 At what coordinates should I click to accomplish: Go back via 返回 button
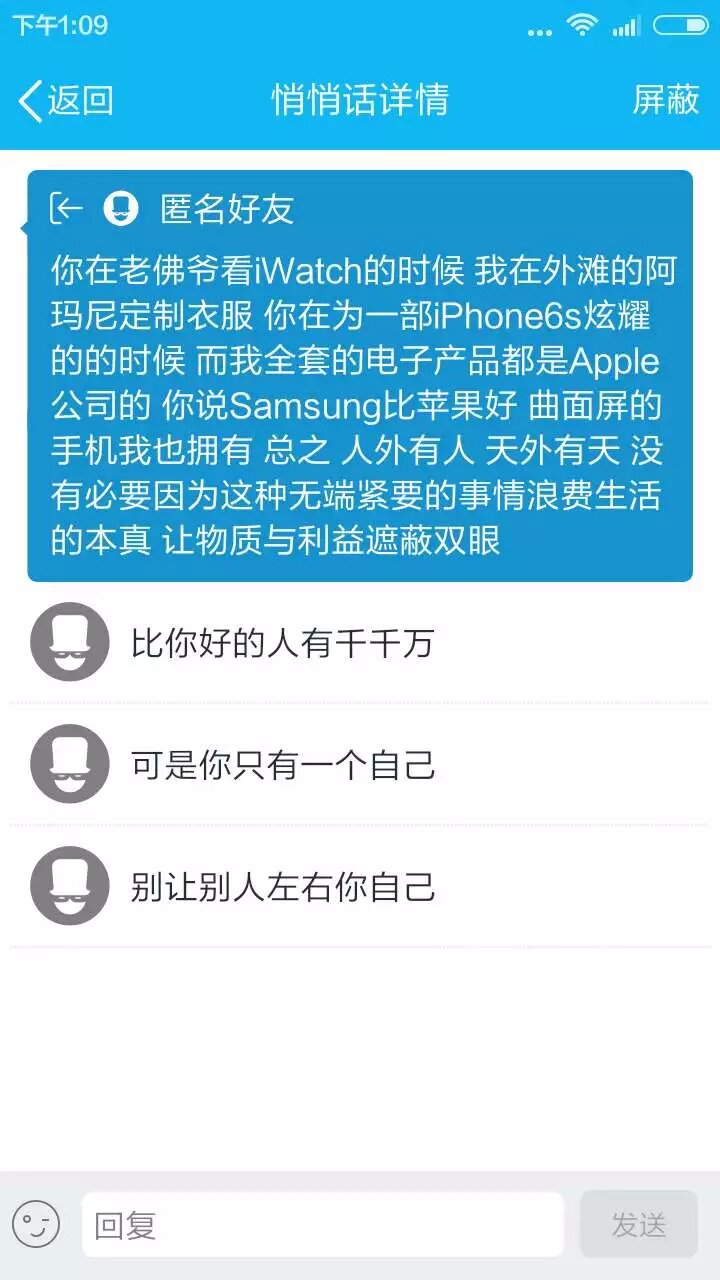pos(65,100)
